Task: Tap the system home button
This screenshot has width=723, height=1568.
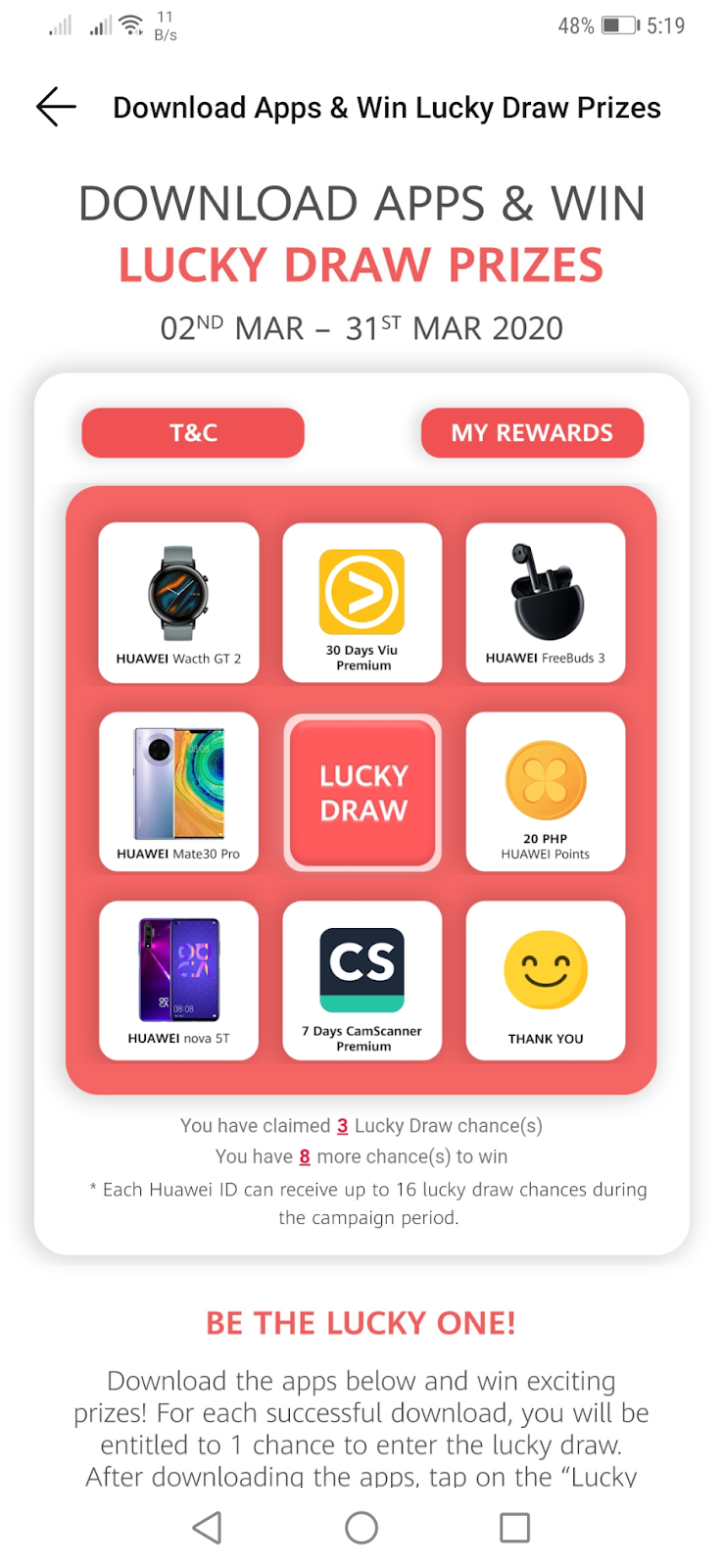Action: click(361, 1527)
